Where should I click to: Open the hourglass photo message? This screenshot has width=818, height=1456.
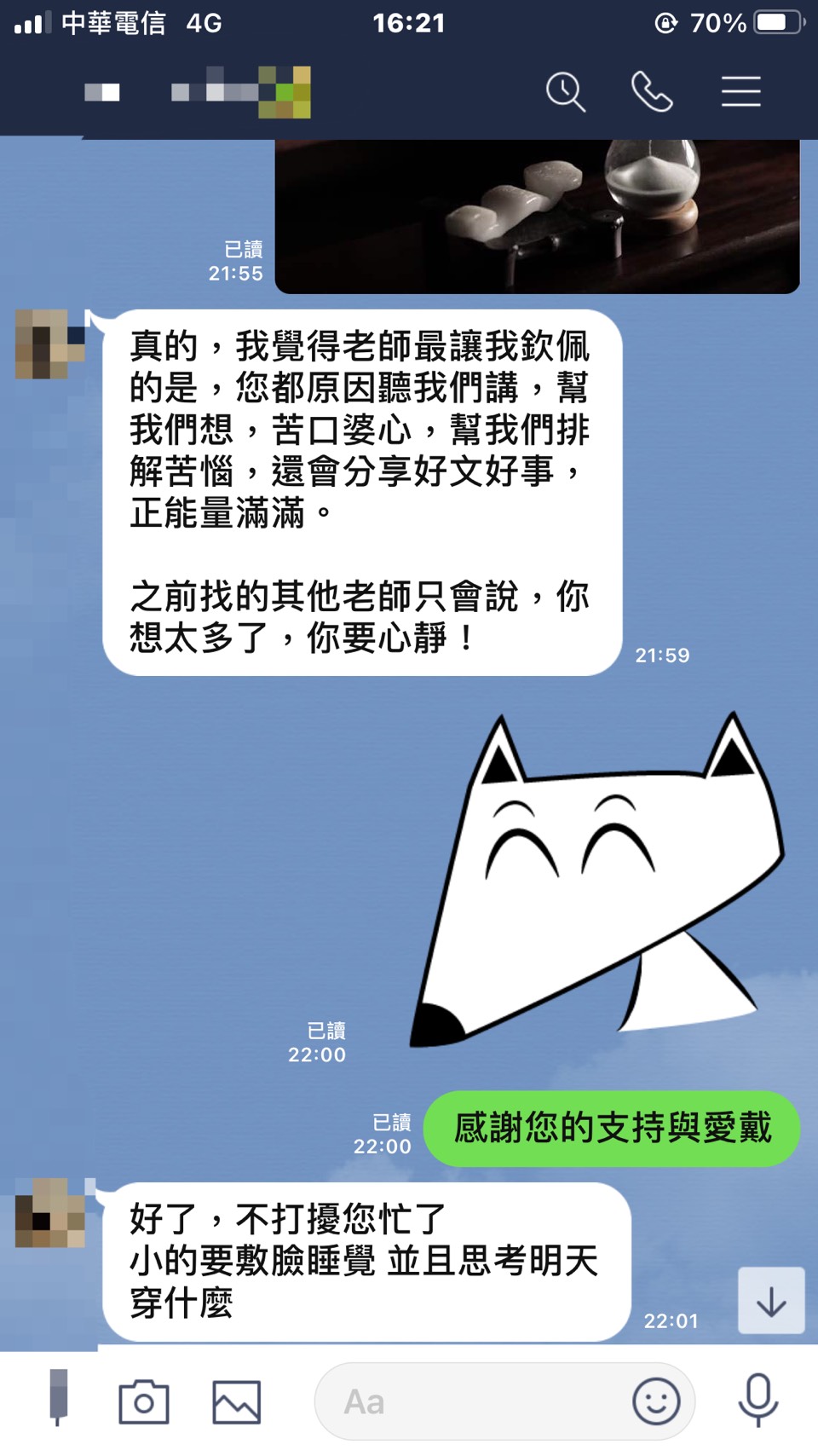537,217
